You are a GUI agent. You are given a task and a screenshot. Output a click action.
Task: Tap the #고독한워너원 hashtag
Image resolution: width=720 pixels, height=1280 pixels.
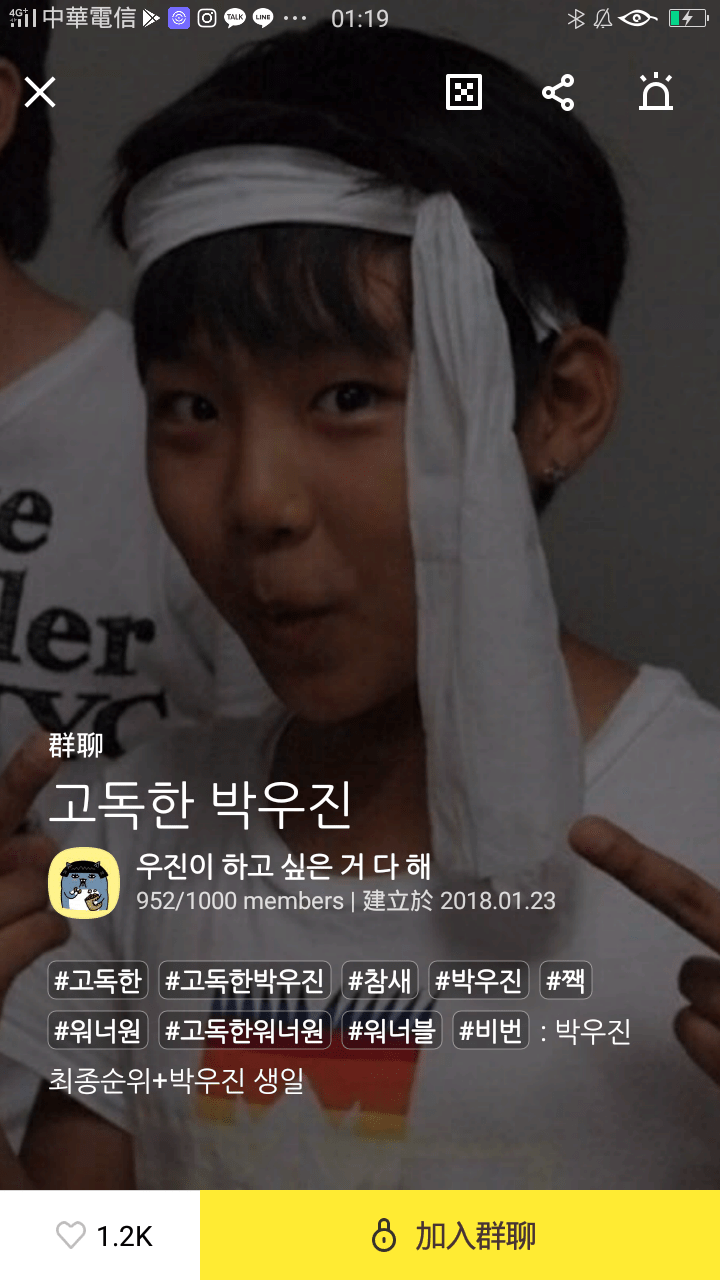(x=245, y=1030)
